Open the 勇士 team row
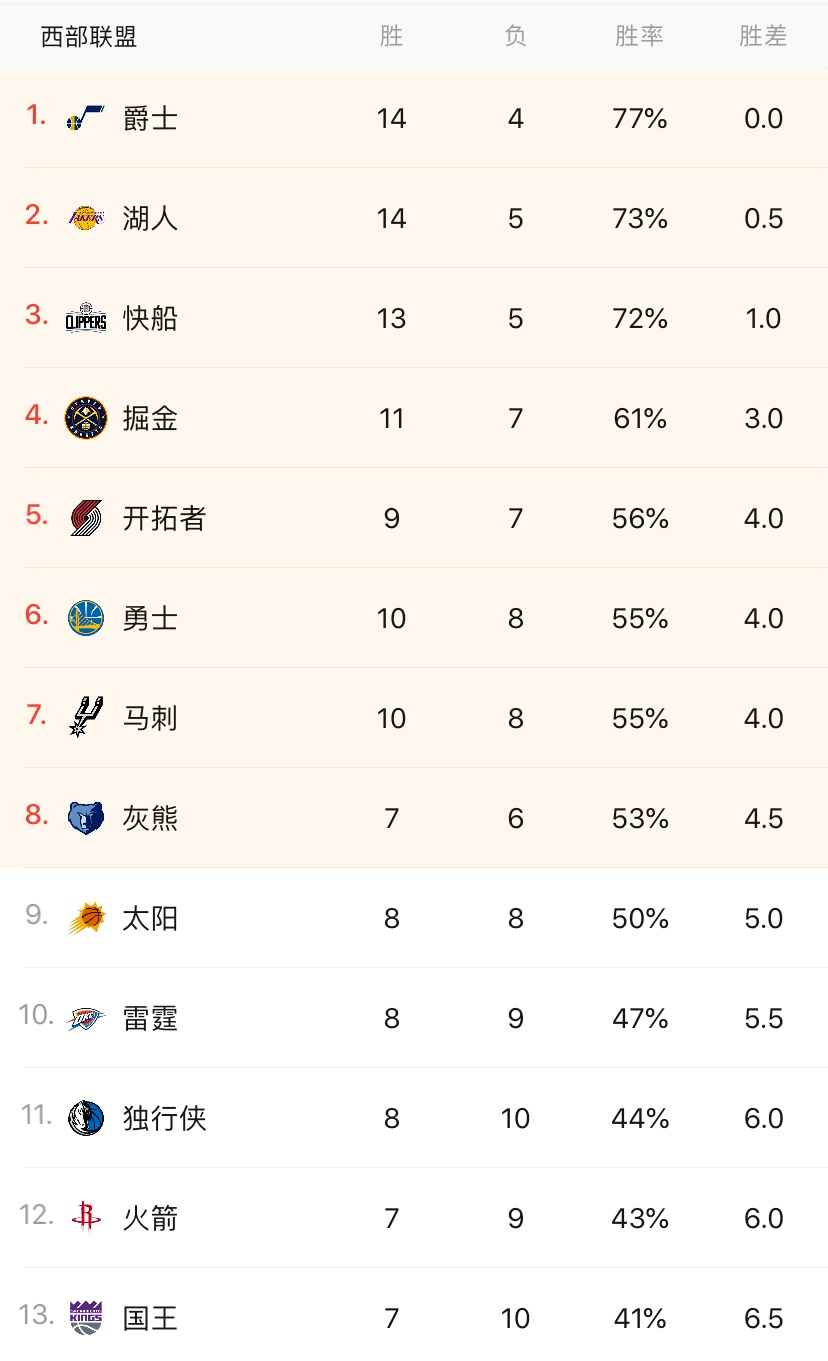828x1361 pixels. 414,618
